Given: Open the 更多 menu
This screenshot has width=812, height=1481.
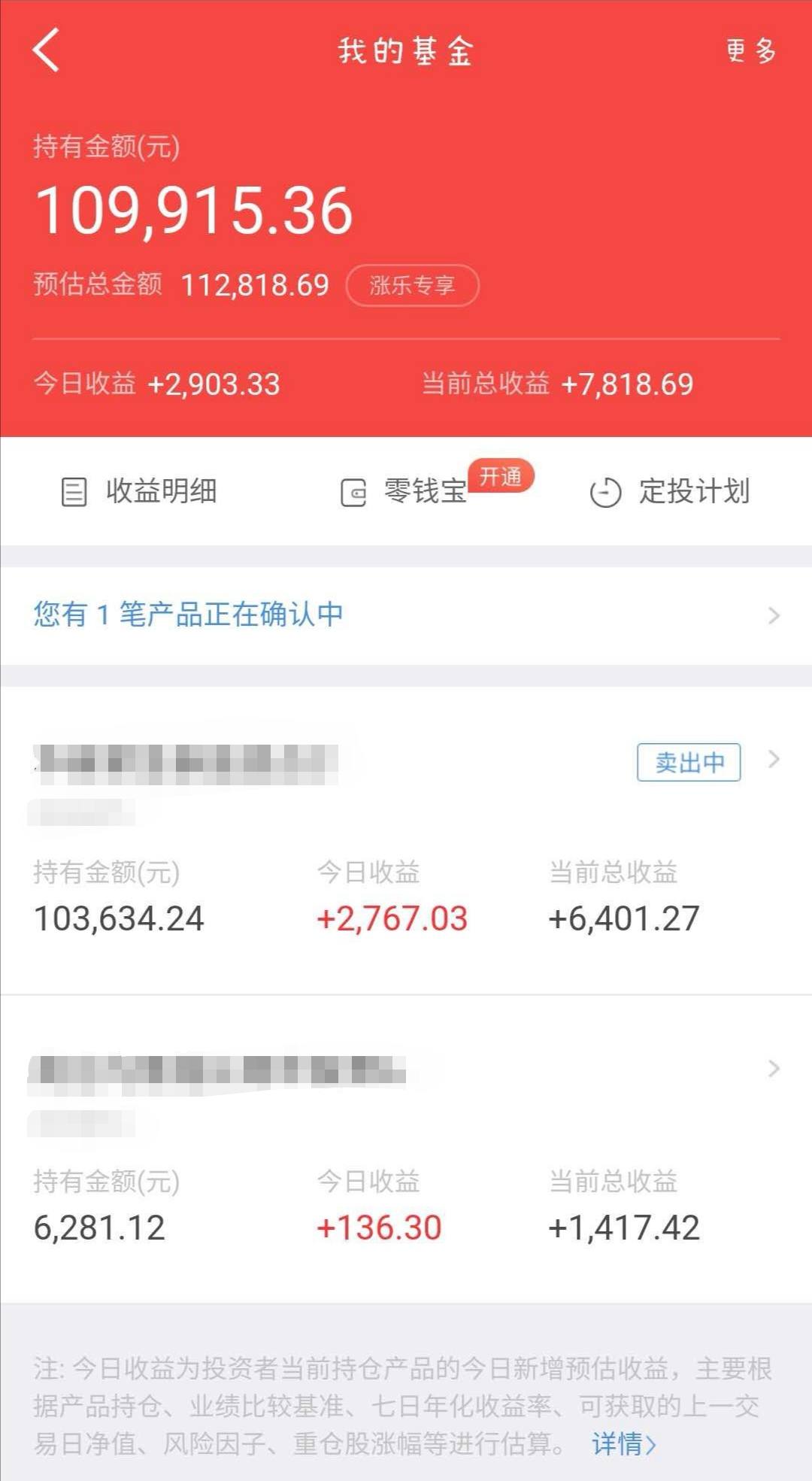Looking at the screenshot, I should click(x=751, y=51).
